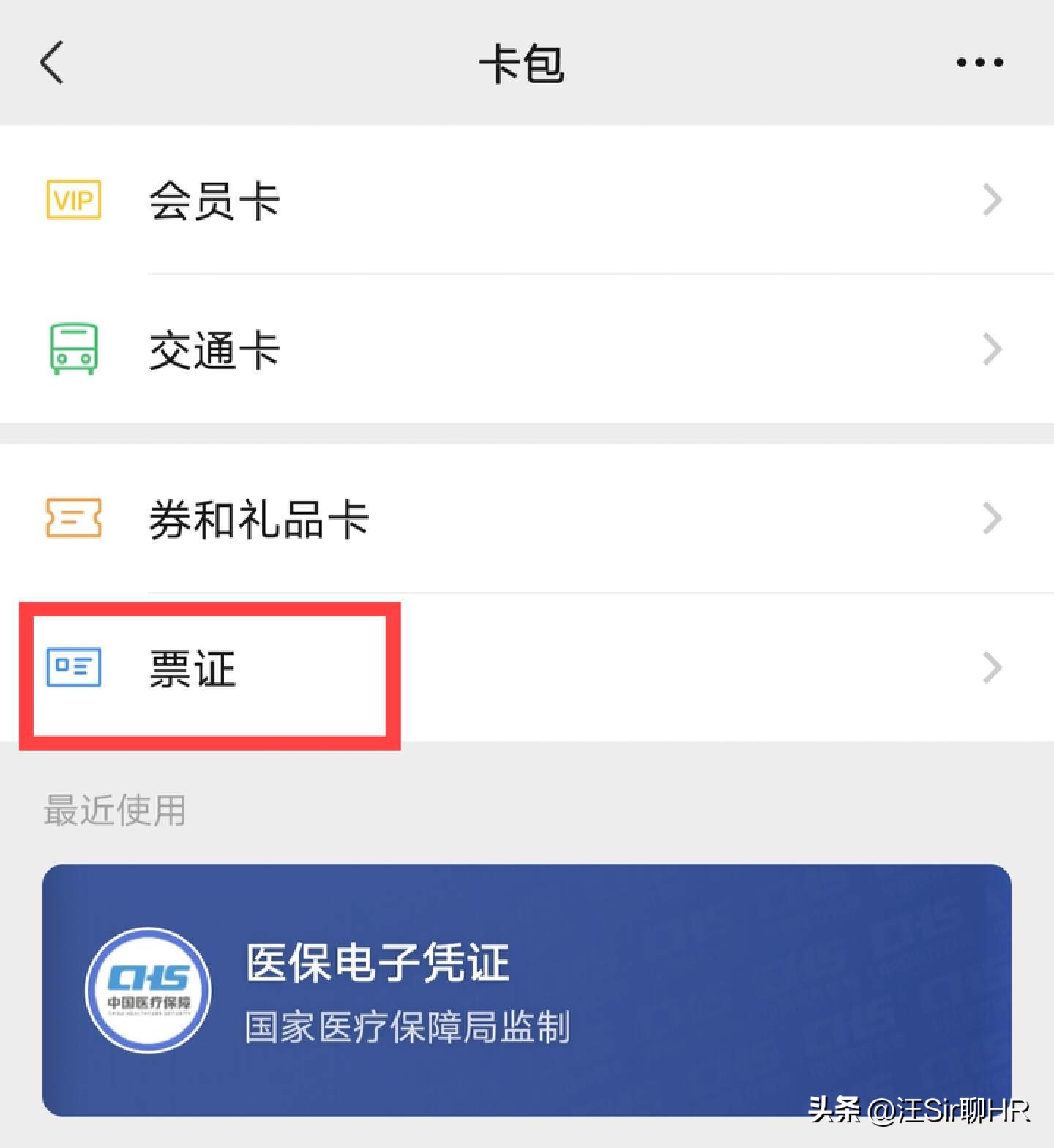Click the 最近使用 section label
Image resolution: width=1054 pixels, height=1148 pixels.
point(113,810)
